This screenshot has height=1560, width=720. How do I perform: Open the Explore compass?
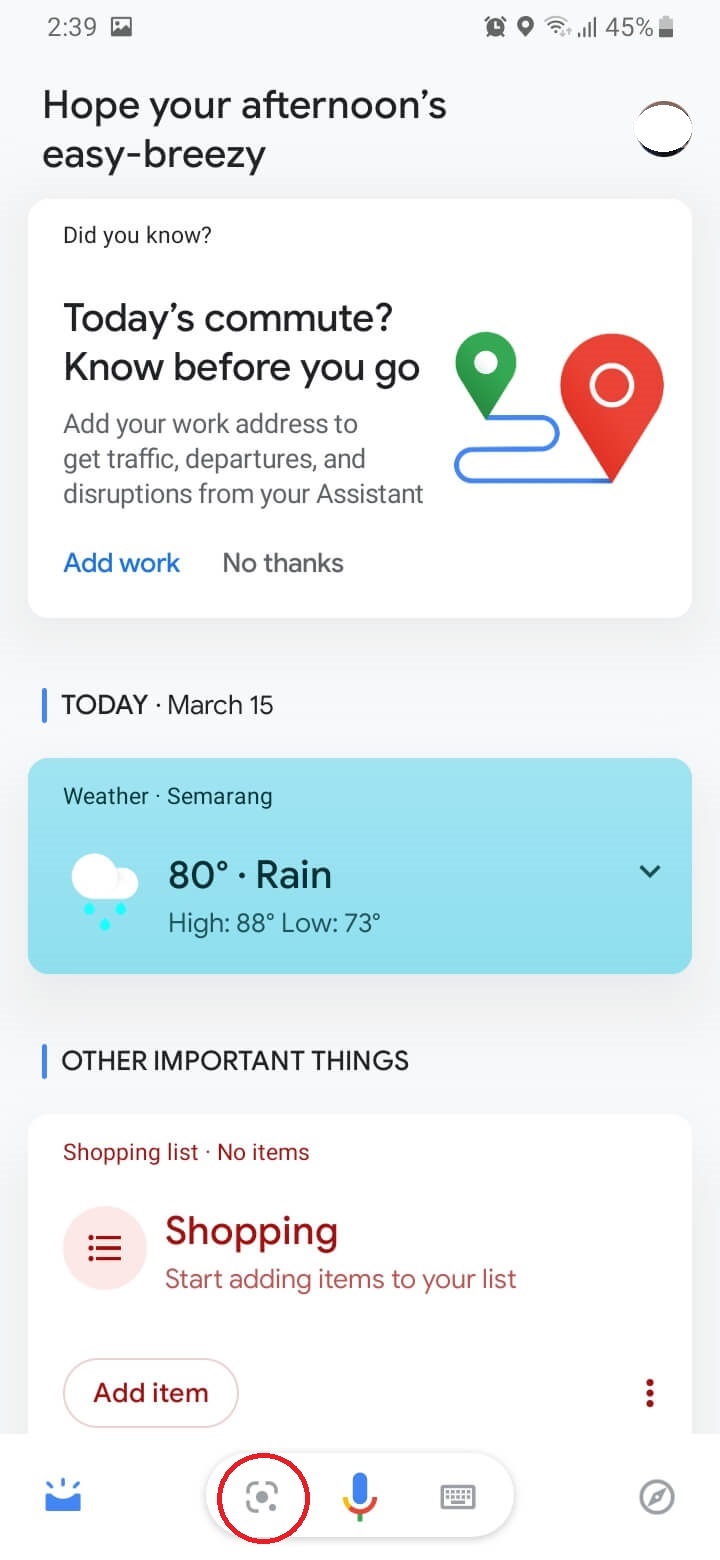point(657,1497)
